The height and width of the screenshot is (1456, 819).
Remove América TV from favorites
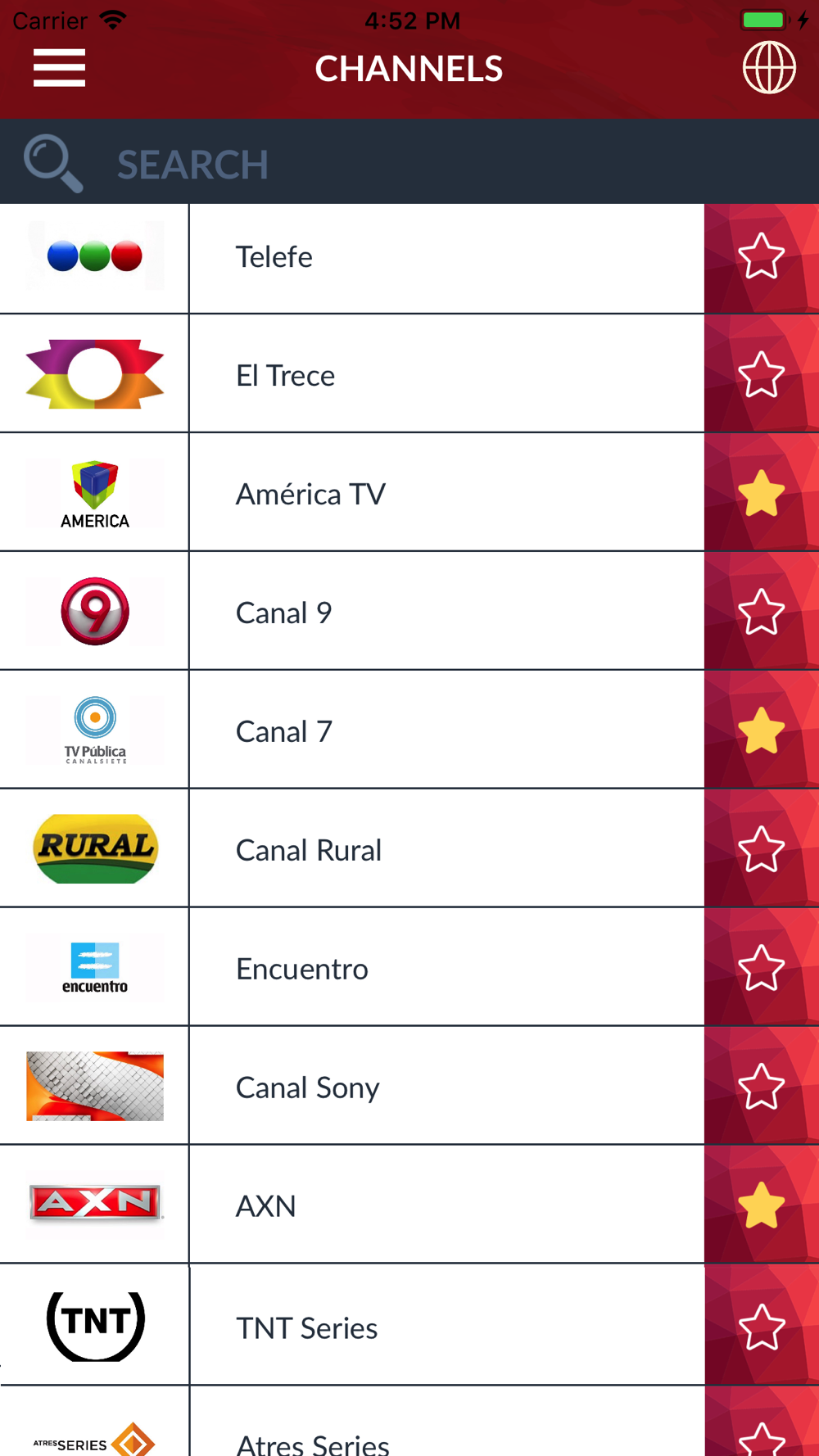761,494
